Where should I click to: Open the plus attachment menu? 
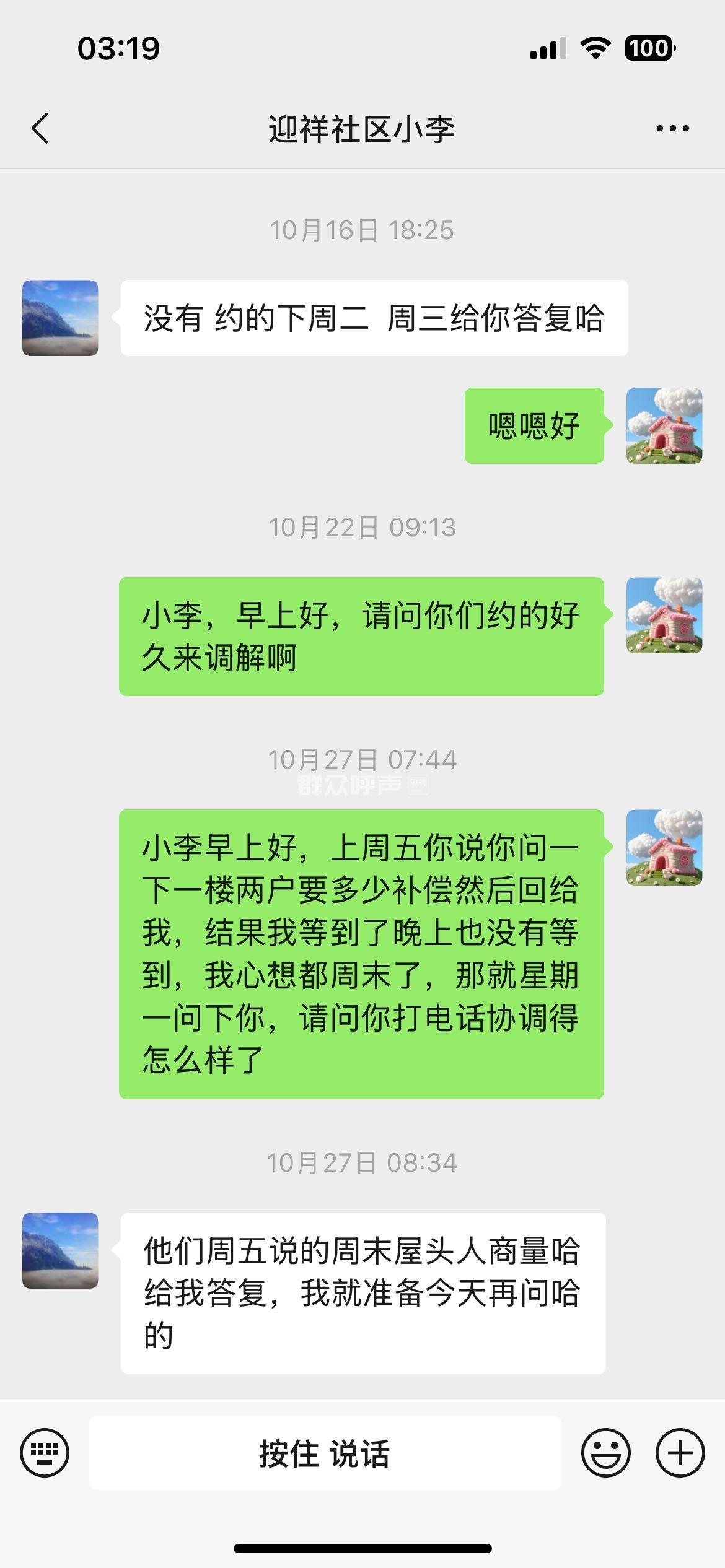680,1453
